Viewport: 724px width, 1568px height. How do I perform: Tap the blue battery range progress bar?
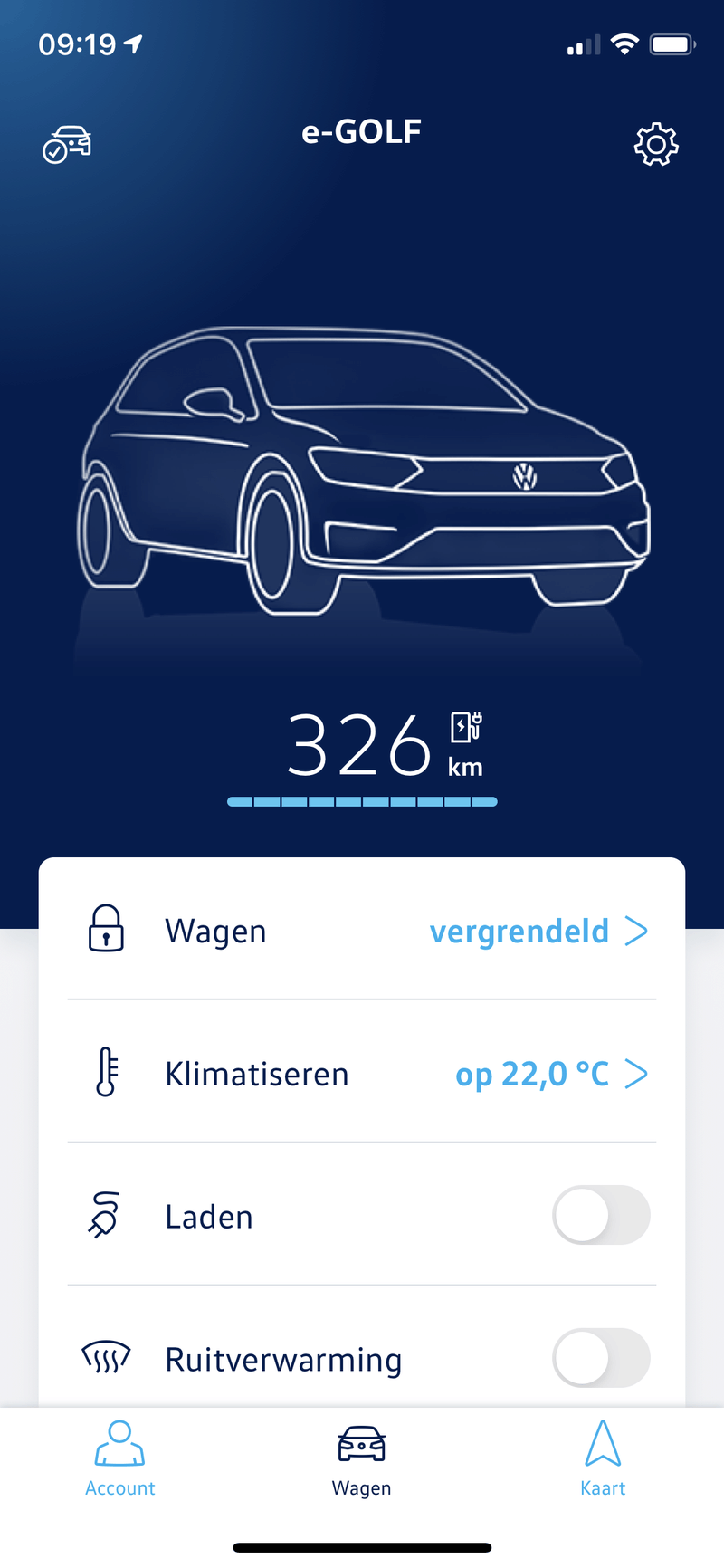(362, 801)
